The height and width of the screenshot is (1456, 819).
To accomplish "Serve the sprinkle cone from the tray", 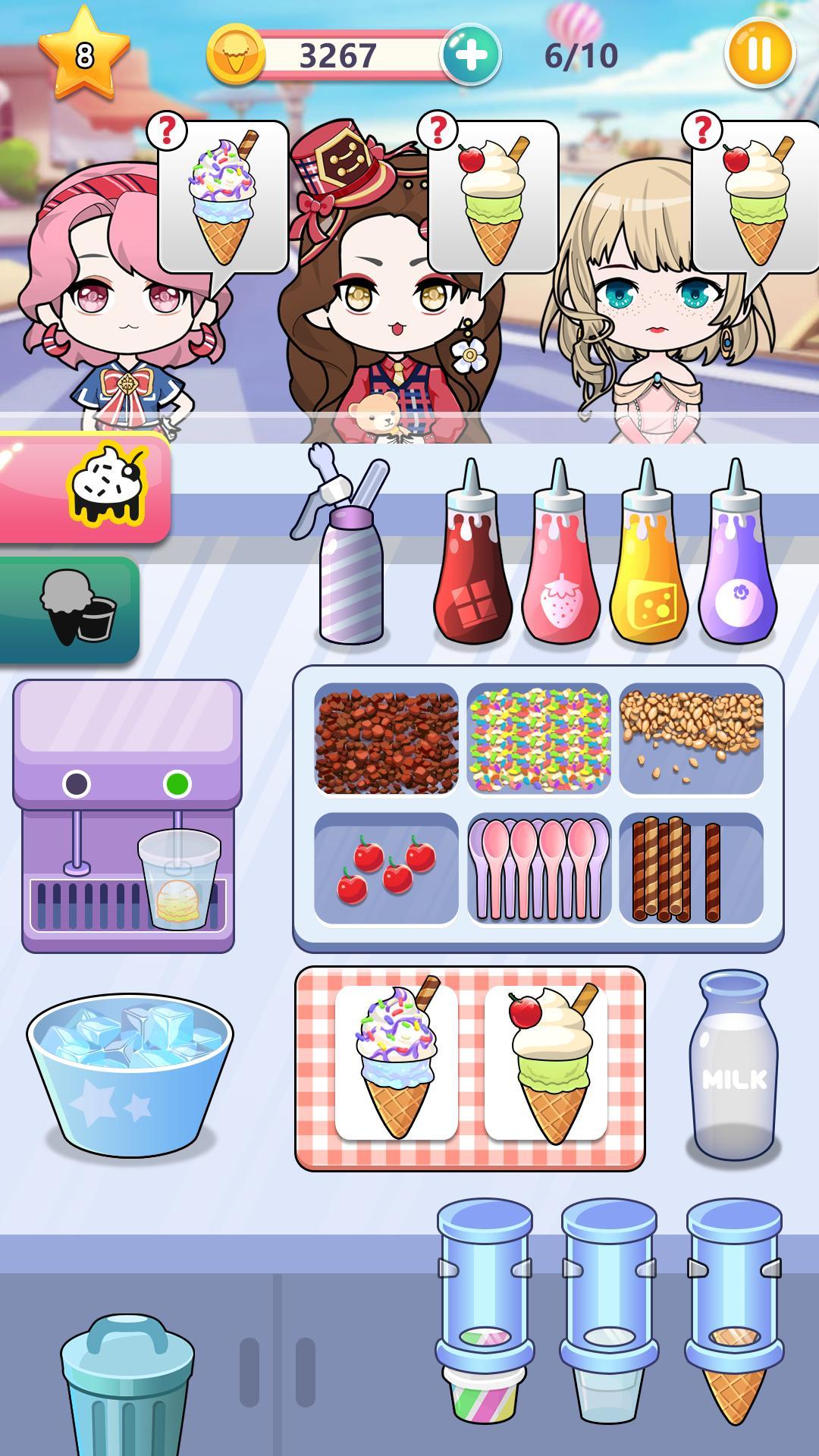I will pyautogui.click(x=397, y=1062).
